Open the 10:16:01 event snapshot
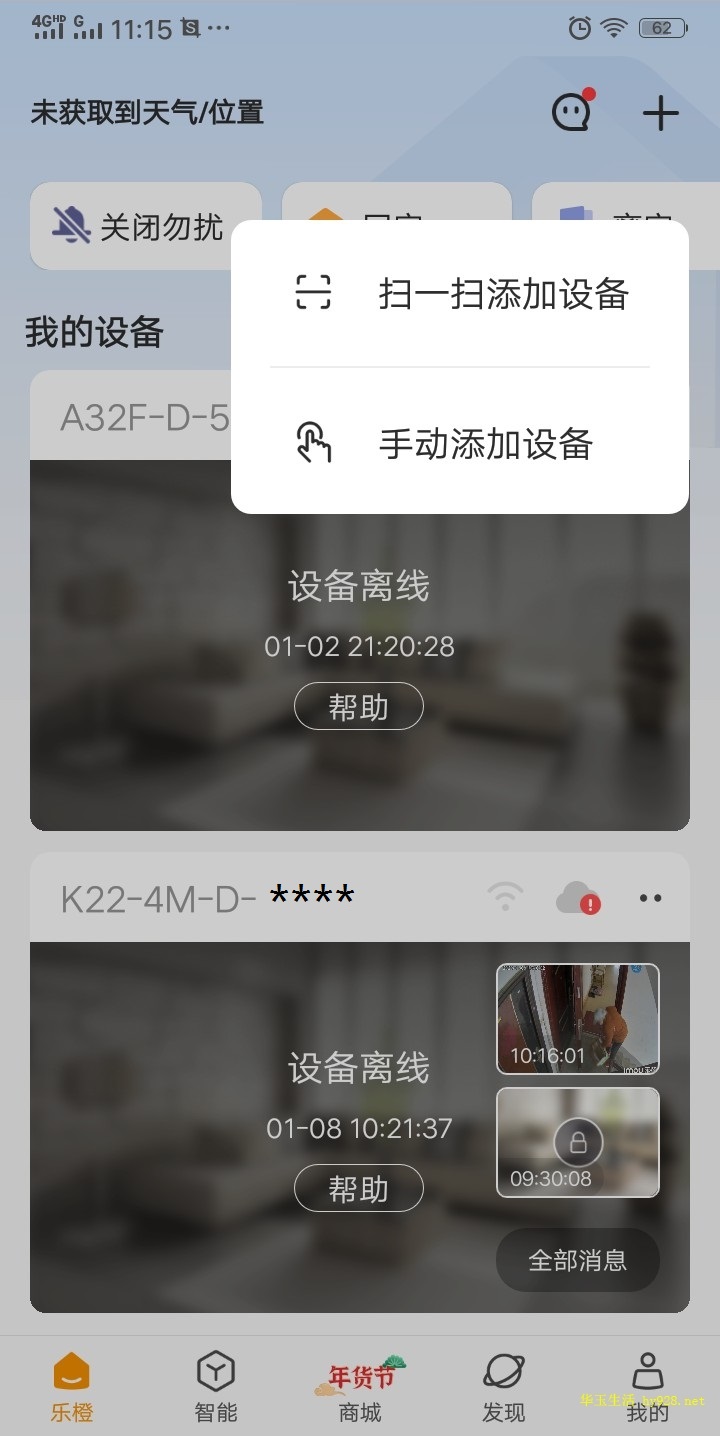Viewport: 720px width, 1436px height. pos(577,1019)
